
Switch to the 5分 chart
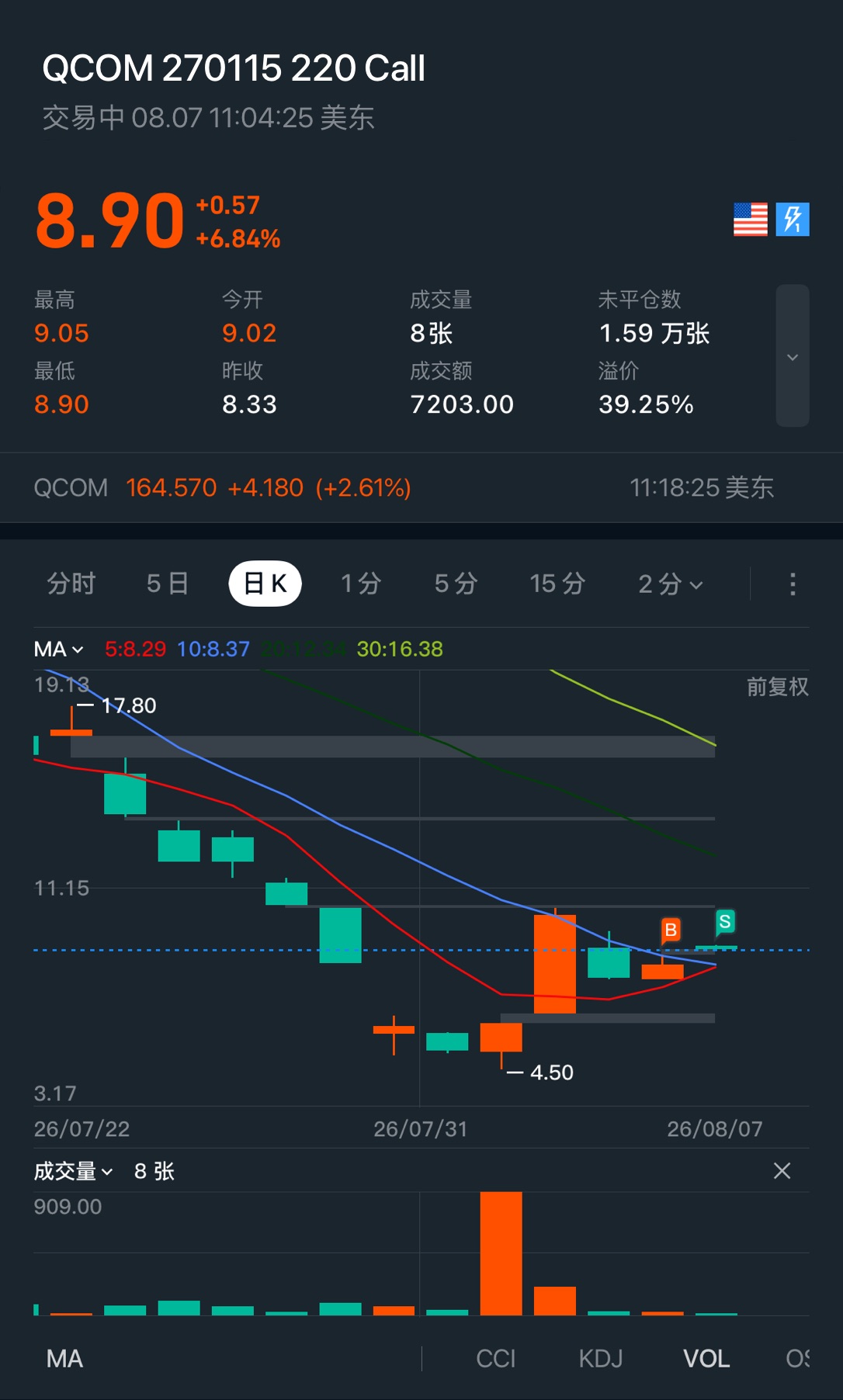pos(456,584)
